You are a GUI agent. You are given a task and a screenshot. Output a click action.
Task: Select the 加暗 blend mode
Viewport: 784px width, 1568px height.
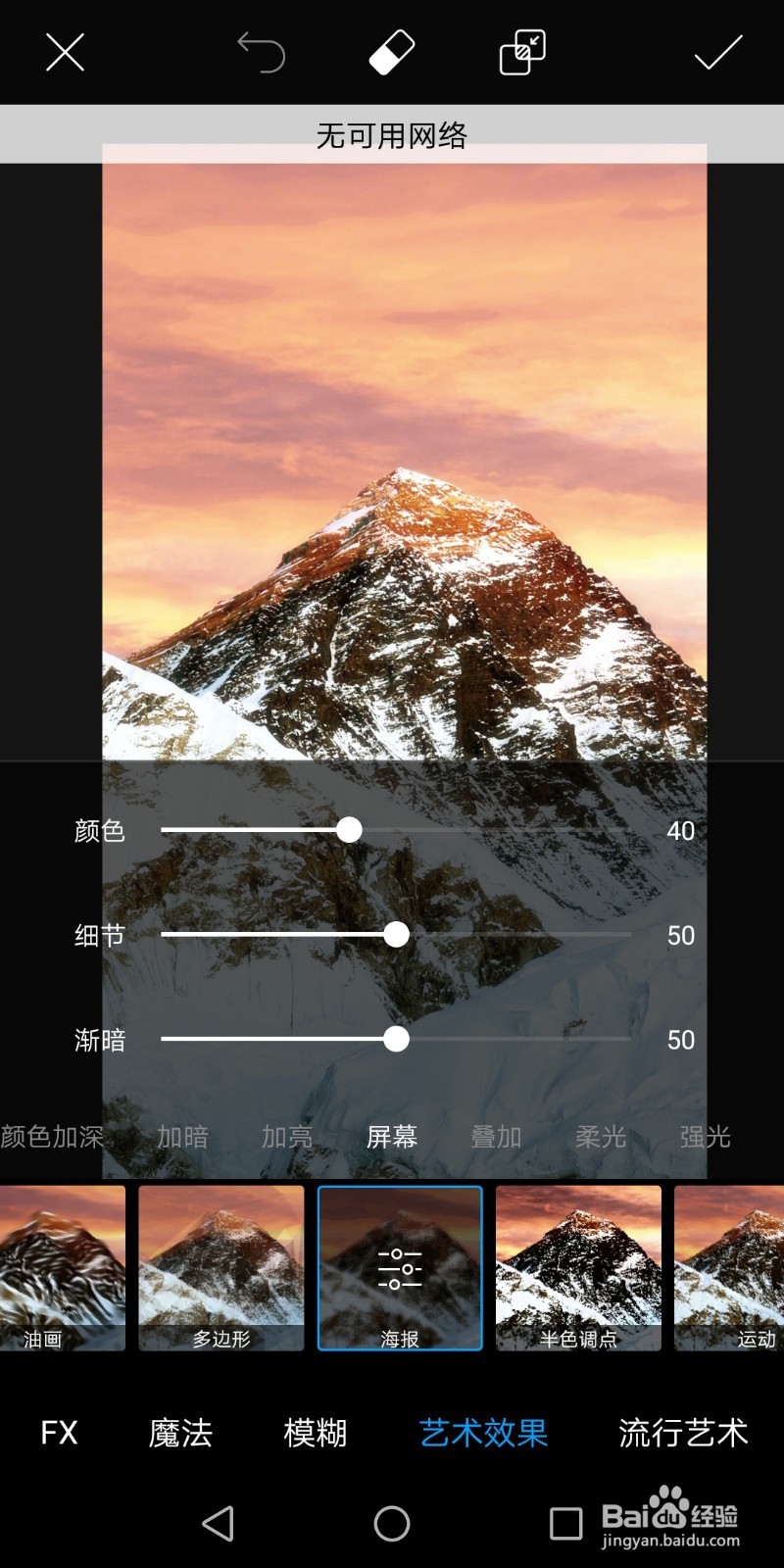point(182,1137)
